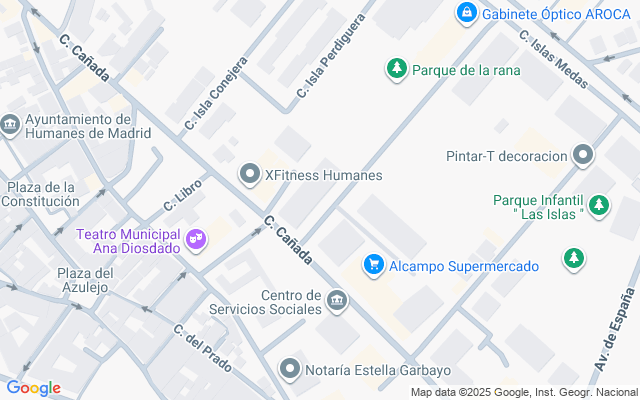640x400 pixels.
Task: Tap the Teatro Municipal Ana Diosdado pin
Action: (x=197, y=238)
